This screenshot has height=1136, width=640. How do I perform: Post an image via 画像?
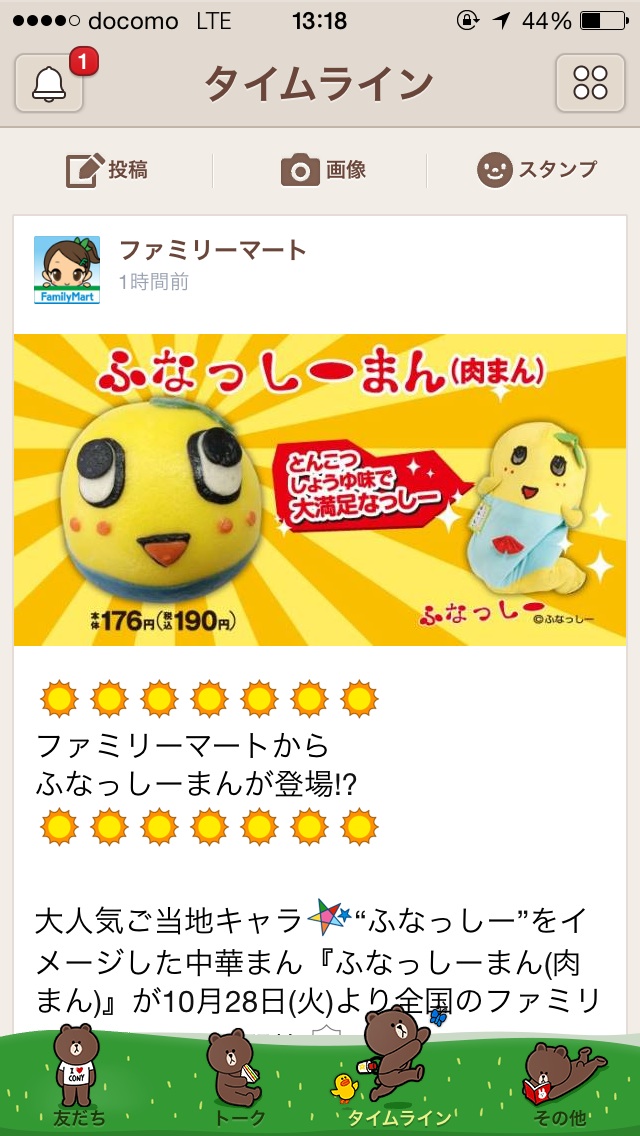tap(322, 170)
